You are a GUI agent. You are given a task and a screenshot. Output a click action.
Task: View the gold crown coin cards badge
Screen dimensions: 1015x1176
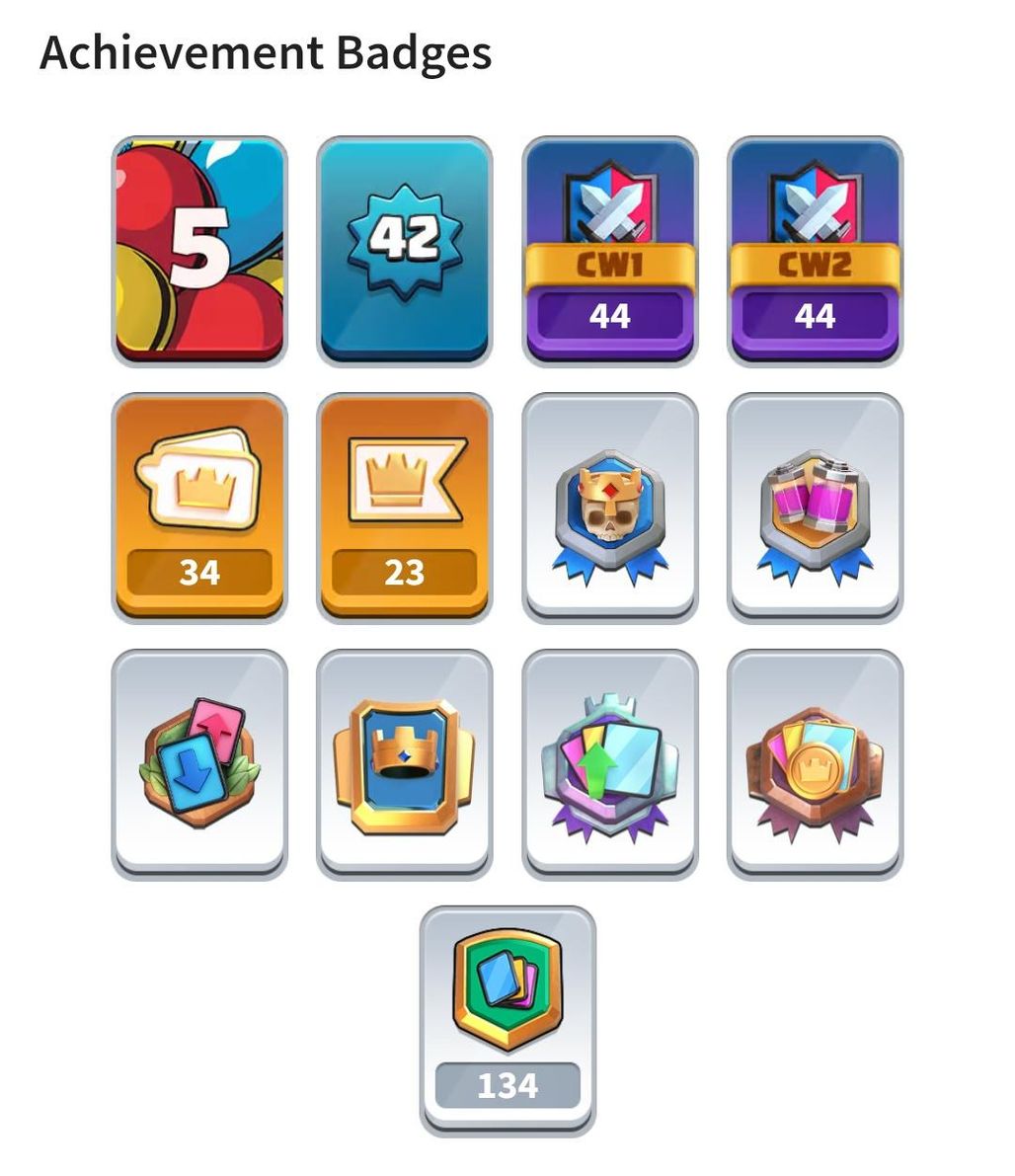click(x=816, y=762)
